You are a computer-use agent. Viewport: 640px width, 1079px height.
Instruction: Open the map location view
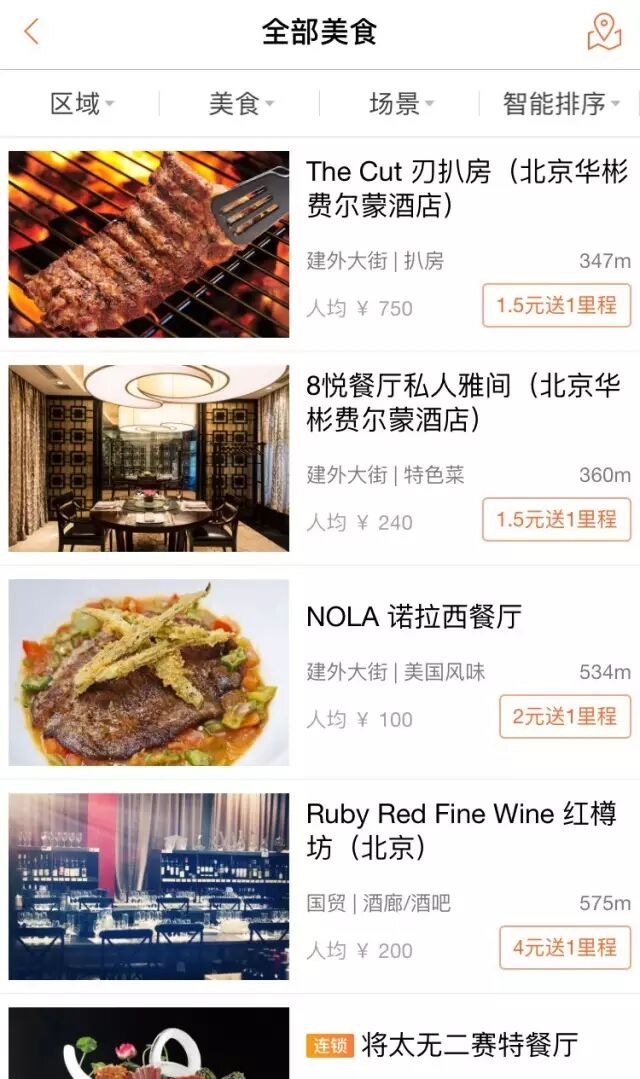click(604, 32)
